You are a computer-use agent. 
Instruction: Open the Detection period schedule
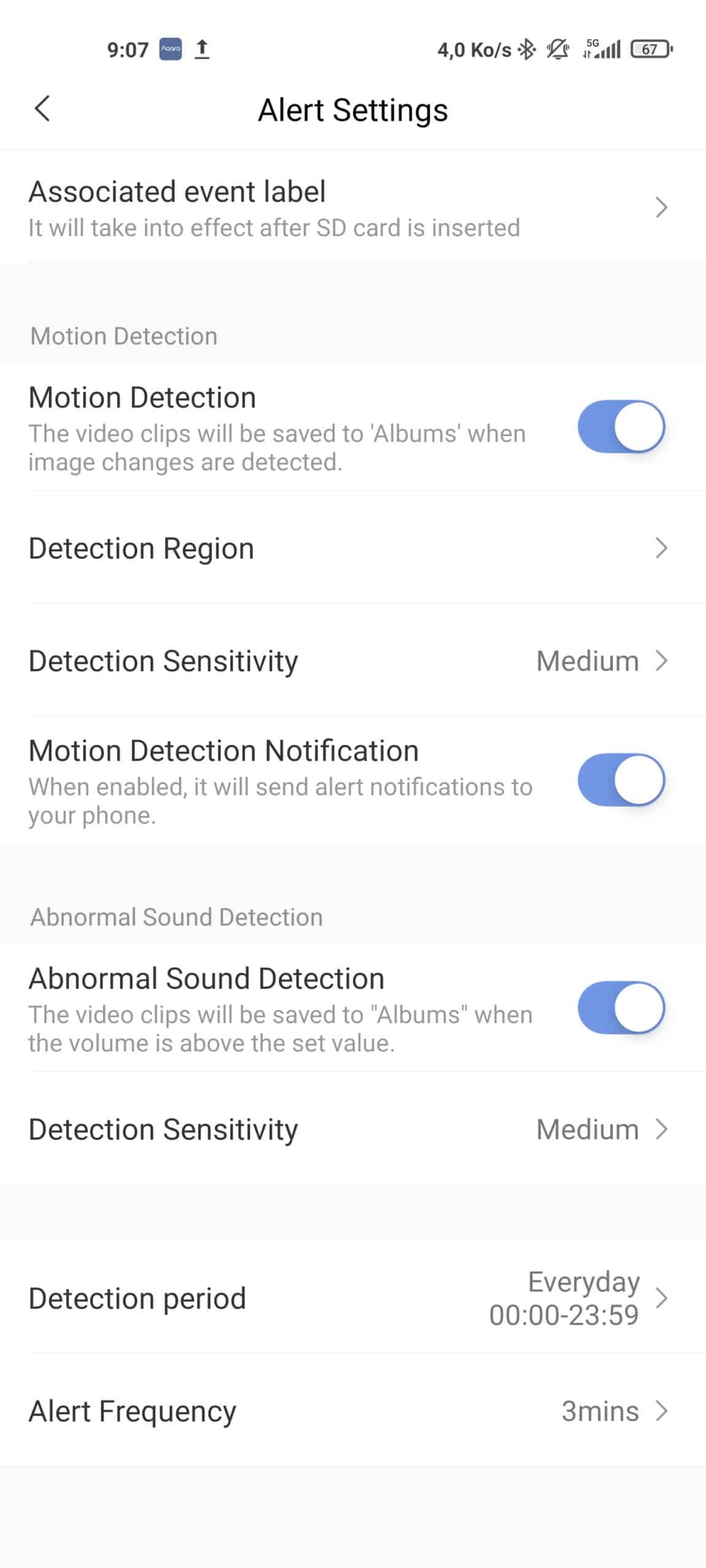point(353,1297)
